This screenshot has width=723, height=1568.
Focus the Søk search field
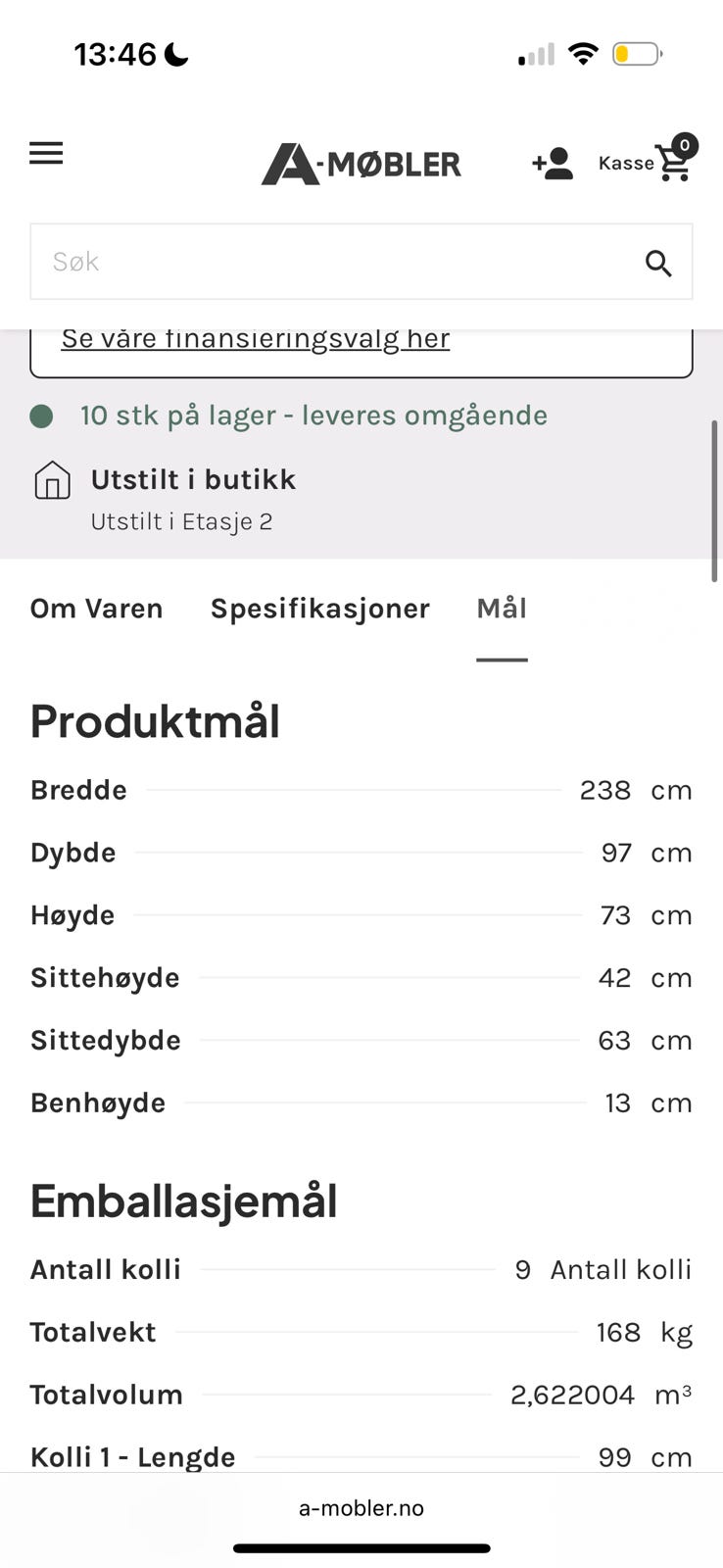pos(333,262)
